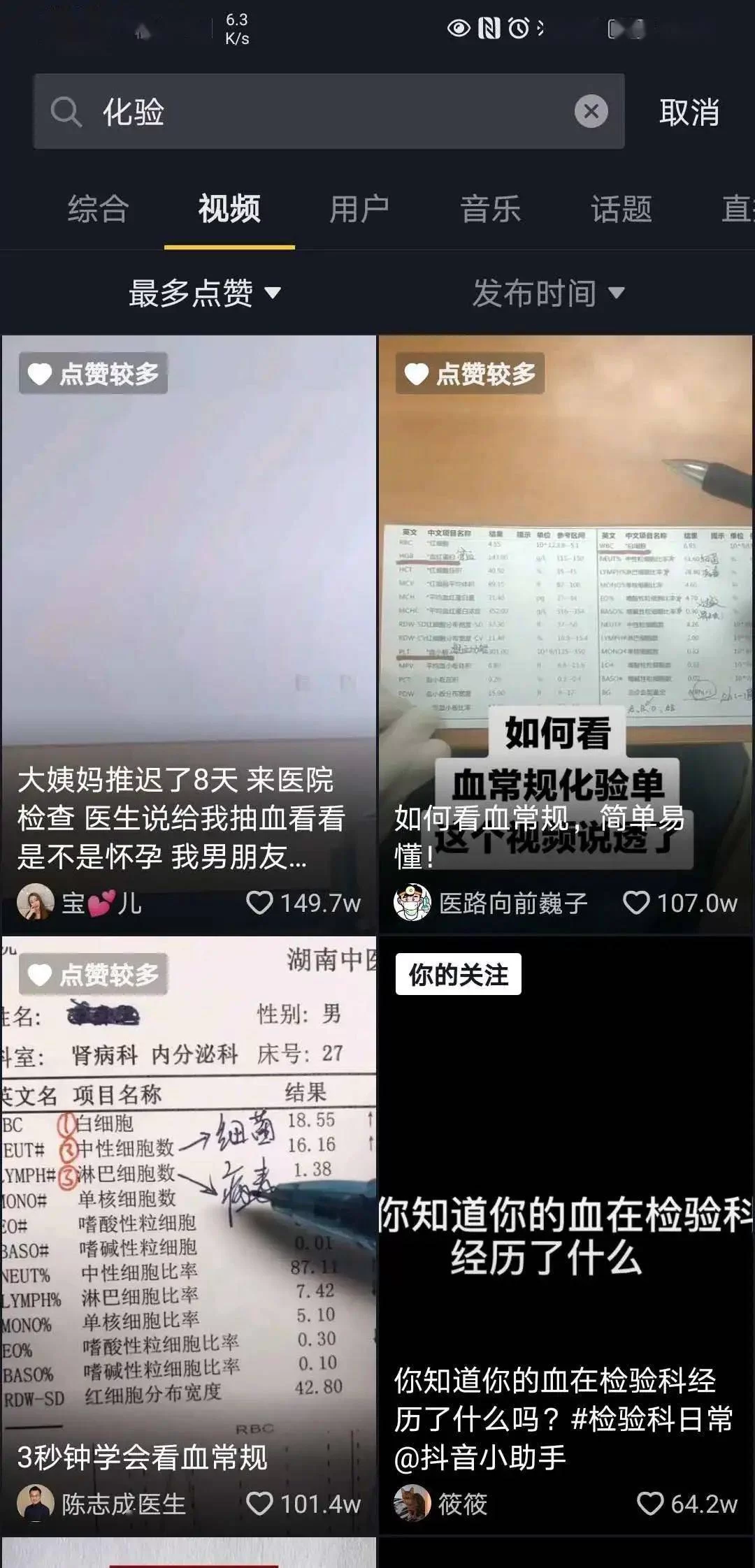755x1568 pixels.
Task: Clear the search text with the X icon
Action: click(x=591, y=112)
